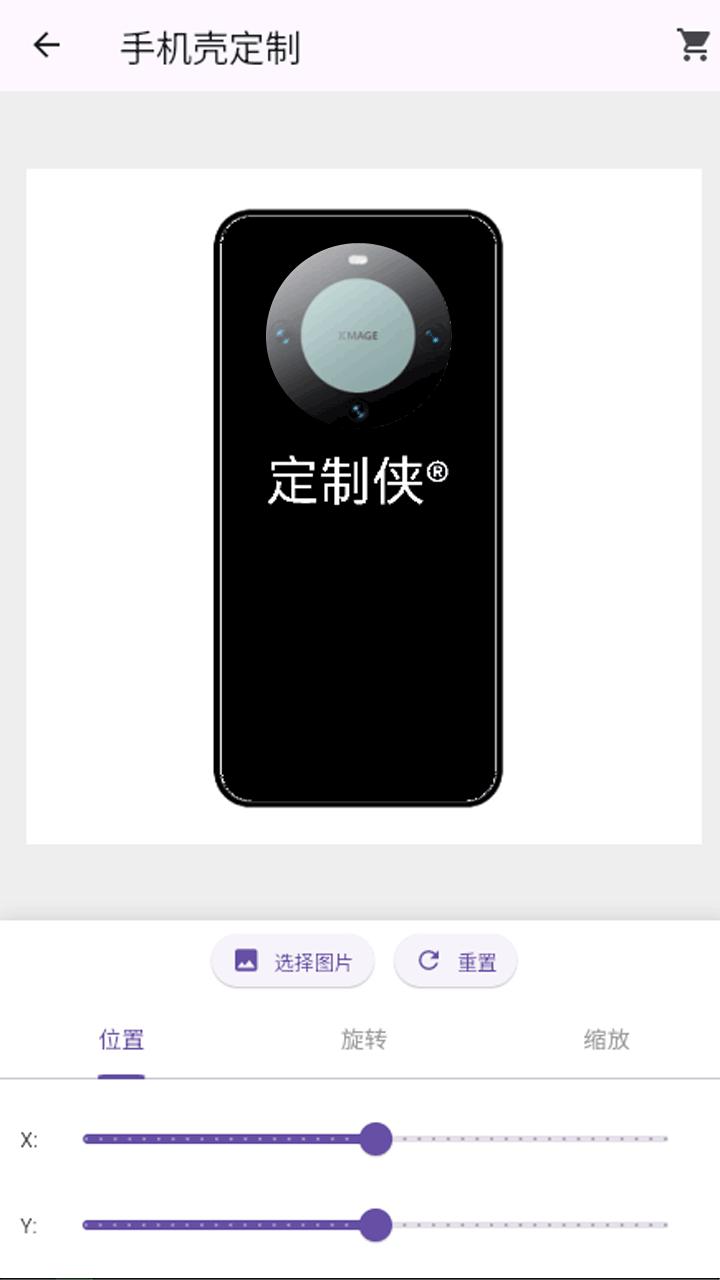The height and width of the screenshot is (1280, 720).
Task: Click the X position slider handle
Action: click(x=377, y=1139)
